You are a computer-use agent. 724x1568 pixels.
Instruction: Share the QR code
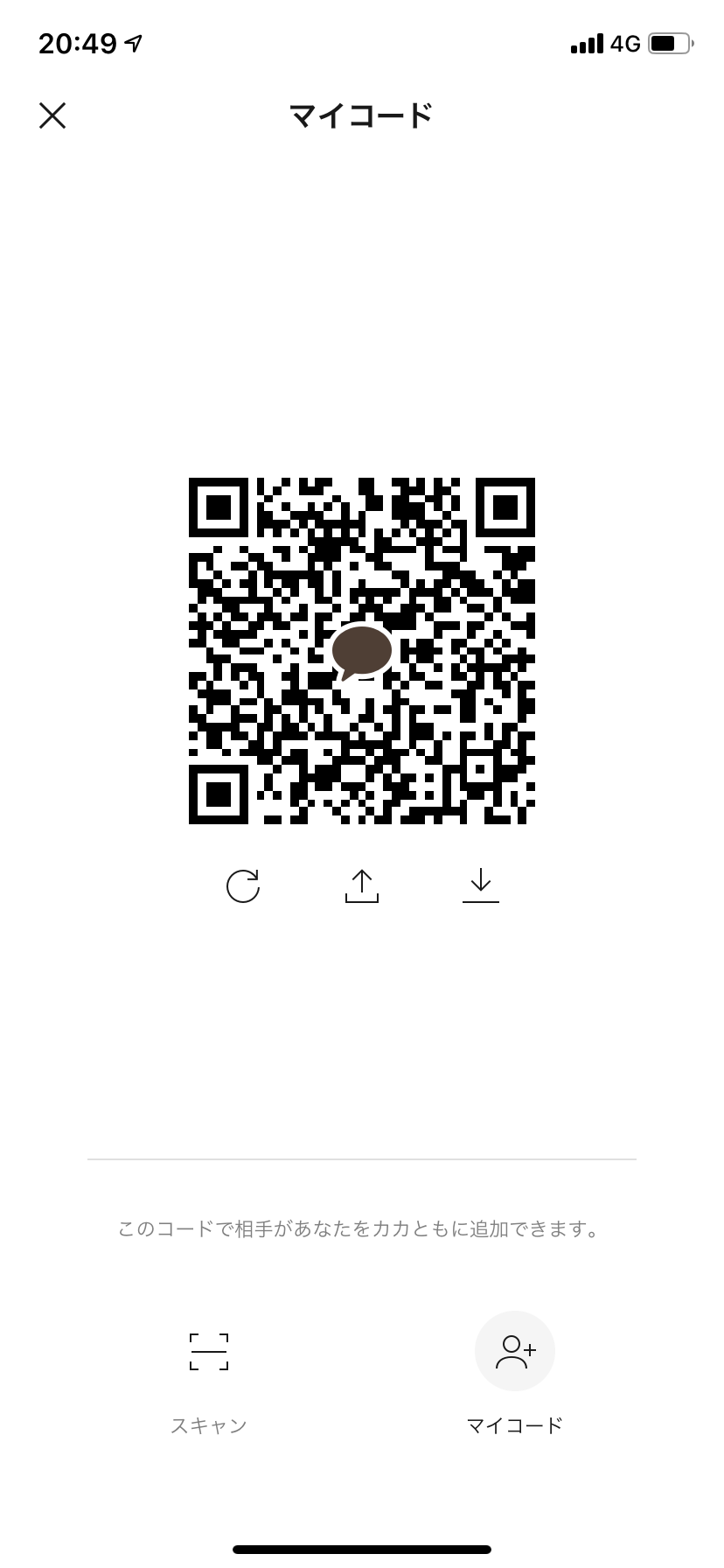point(362,885)
